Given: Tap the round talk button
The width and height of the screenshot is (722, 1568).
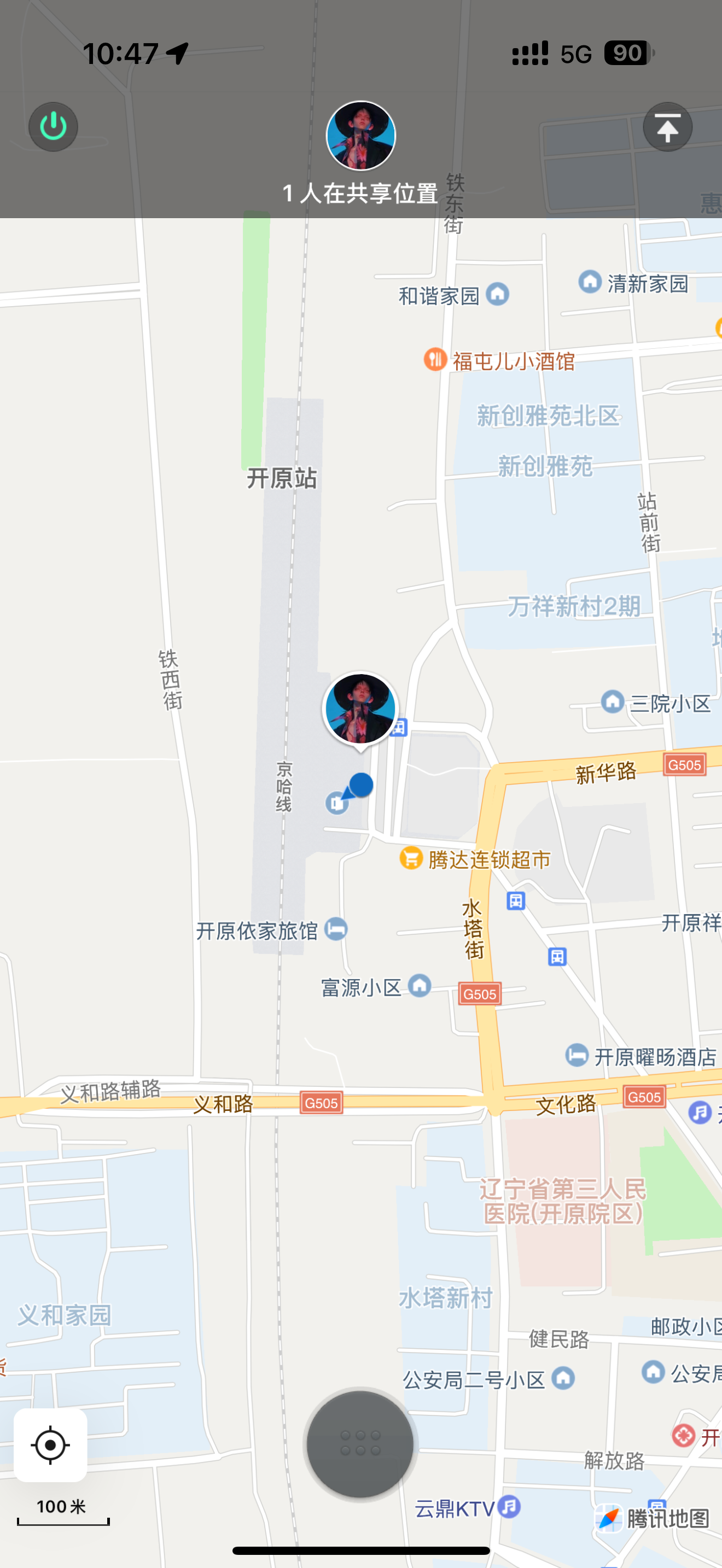Looking at the screenshot, I should click(x=360, y=1443).
